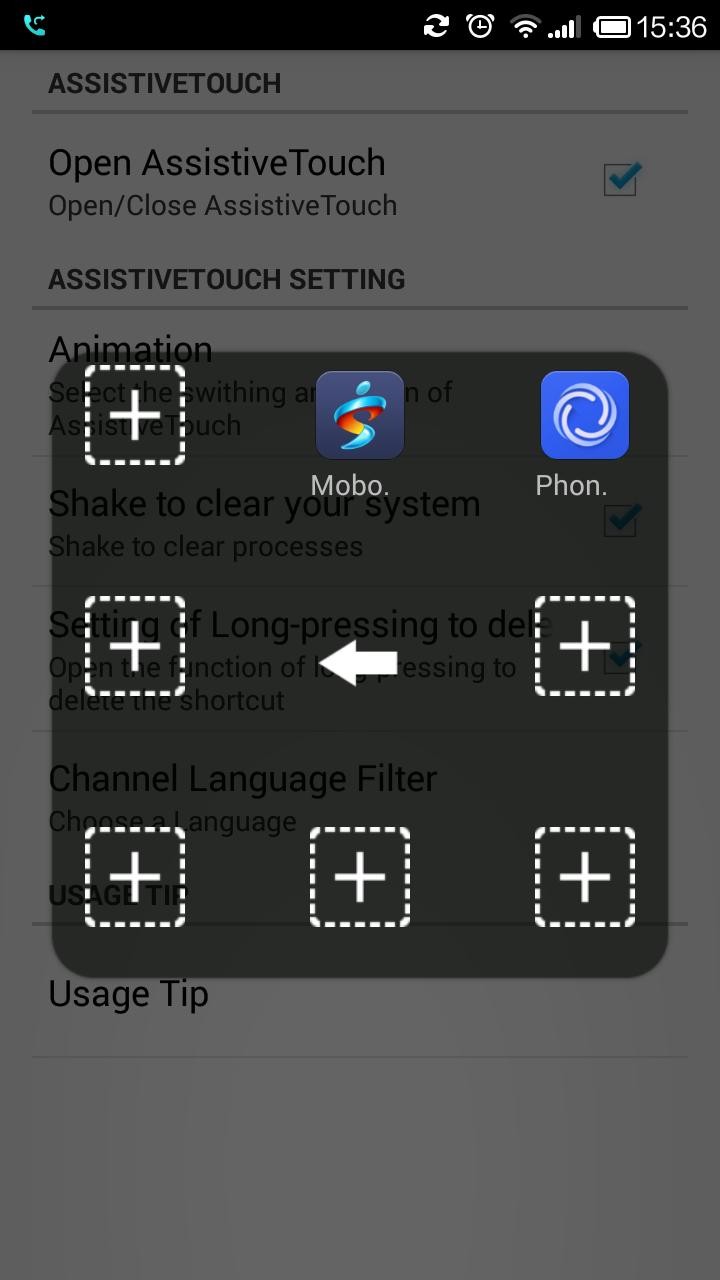Launch the Phon. app shortcut
720x1280 pixels.
coord(584,414)
